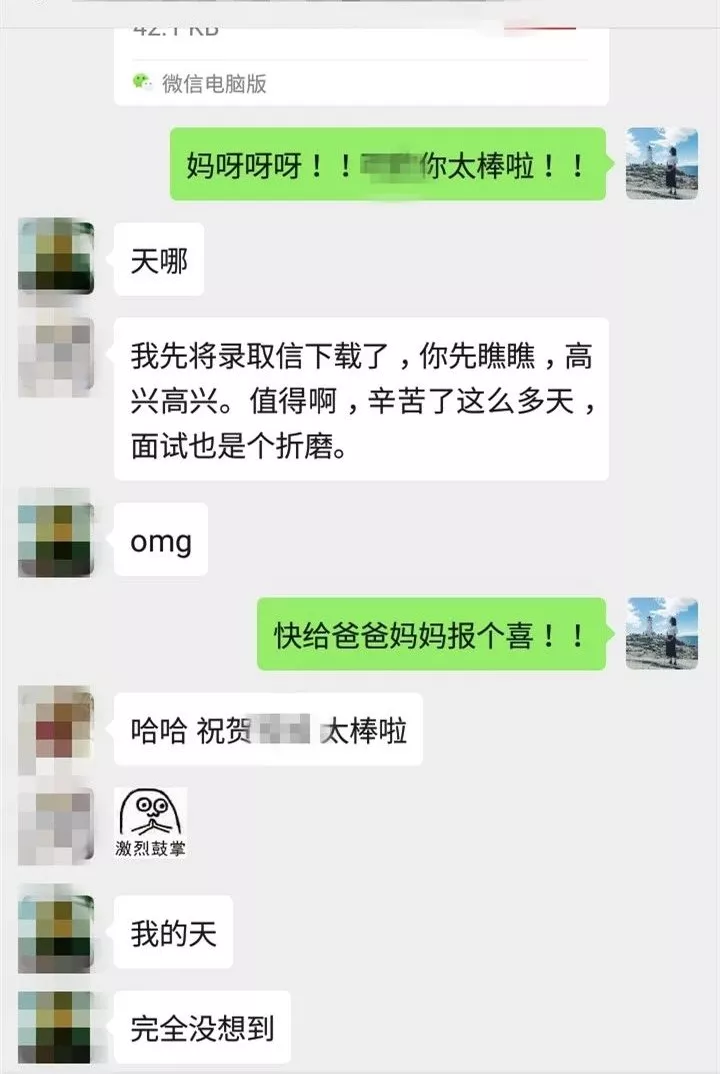
Task: Open the avatar next to 哈哈 祝贺 message
Action: point(56,730)
